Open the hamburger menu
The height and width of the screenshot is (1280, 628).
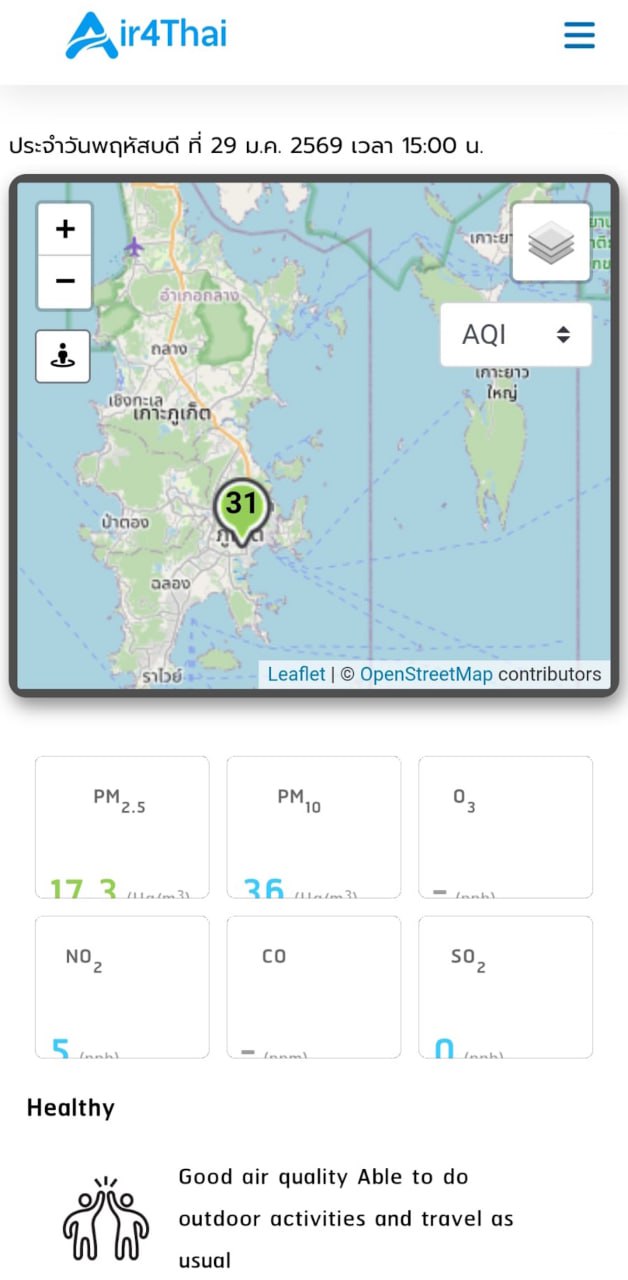point(579,35)
